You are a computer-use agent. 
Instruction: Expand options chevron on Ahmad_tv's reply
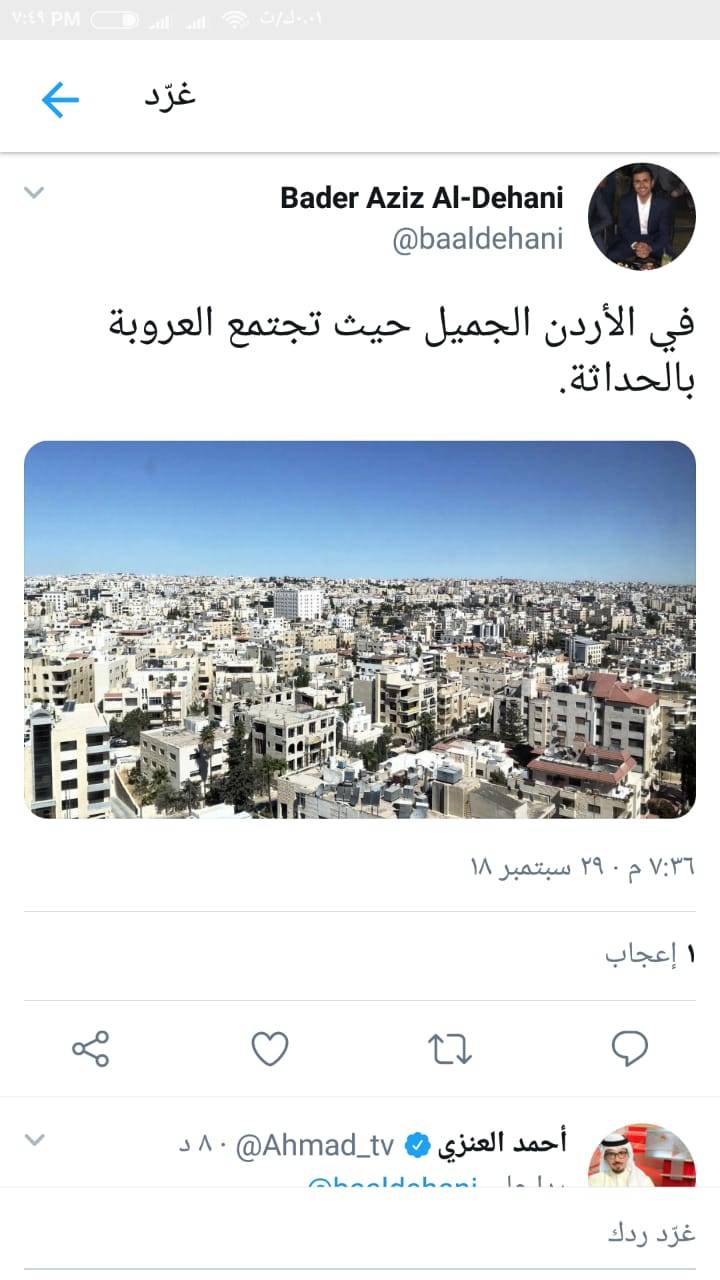point(35,1139)
